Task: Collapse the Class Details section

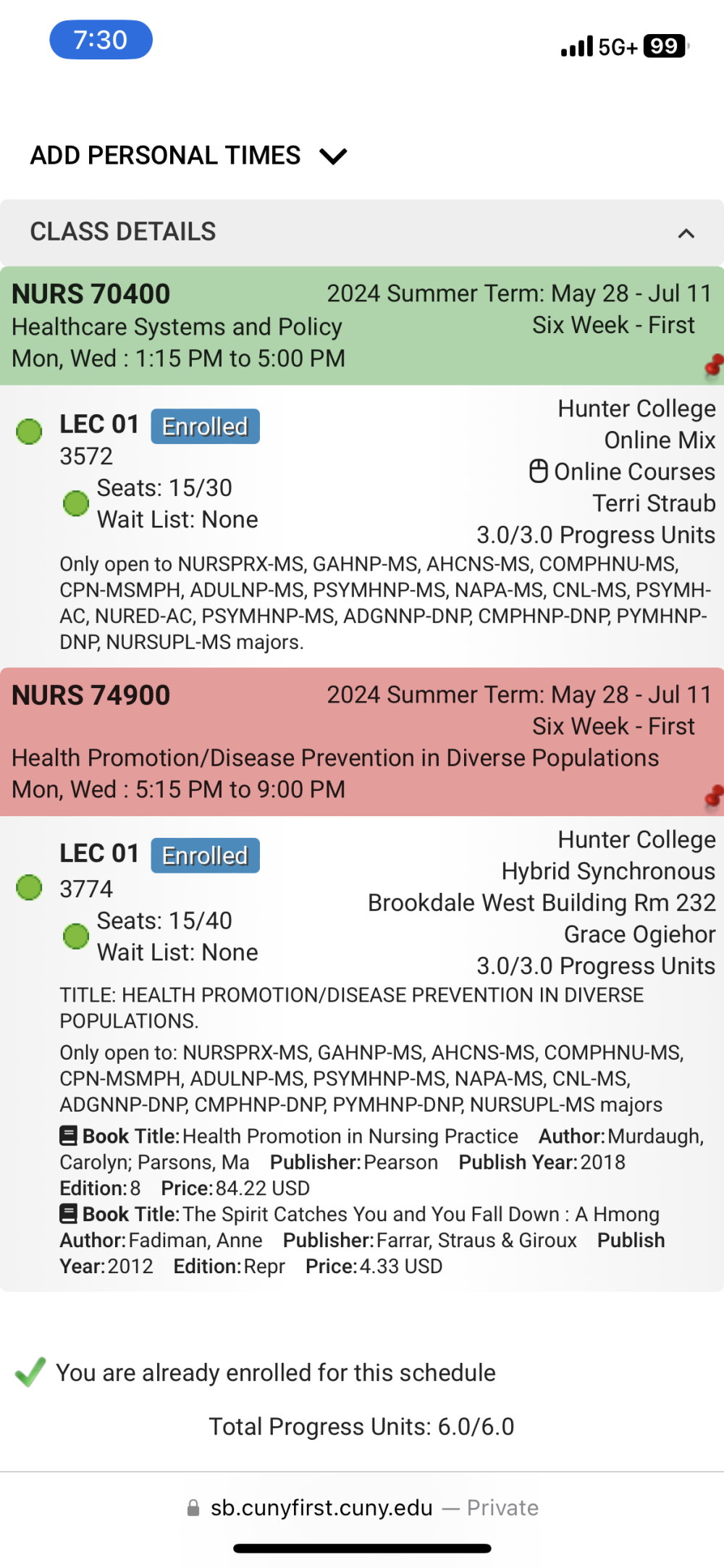Action: tap(685, 233)
